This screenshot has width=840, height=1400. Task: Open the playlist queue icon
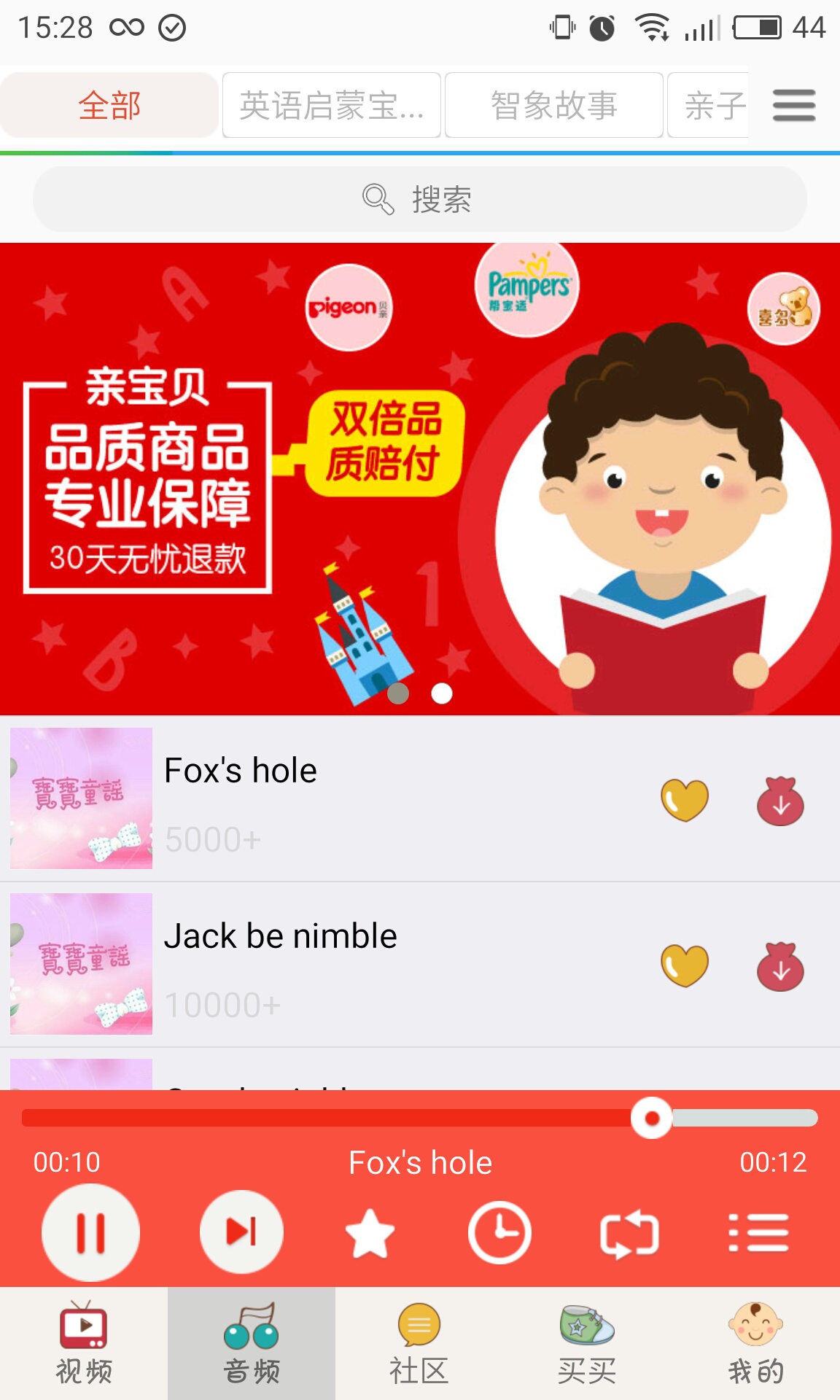(758, 1233)
